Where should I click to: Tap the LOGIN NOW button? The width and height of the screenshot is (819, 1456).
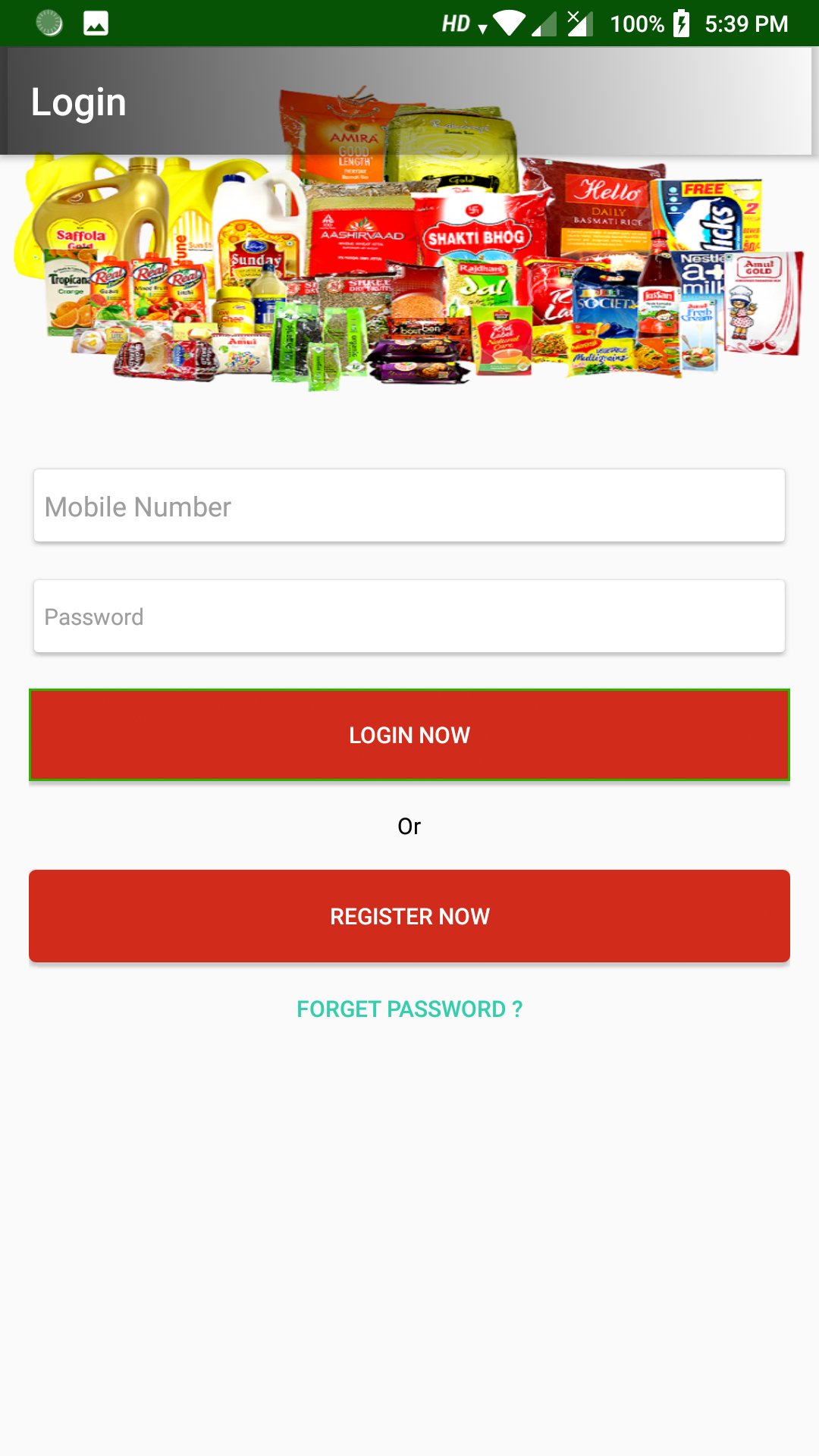[x=409, y=734]
